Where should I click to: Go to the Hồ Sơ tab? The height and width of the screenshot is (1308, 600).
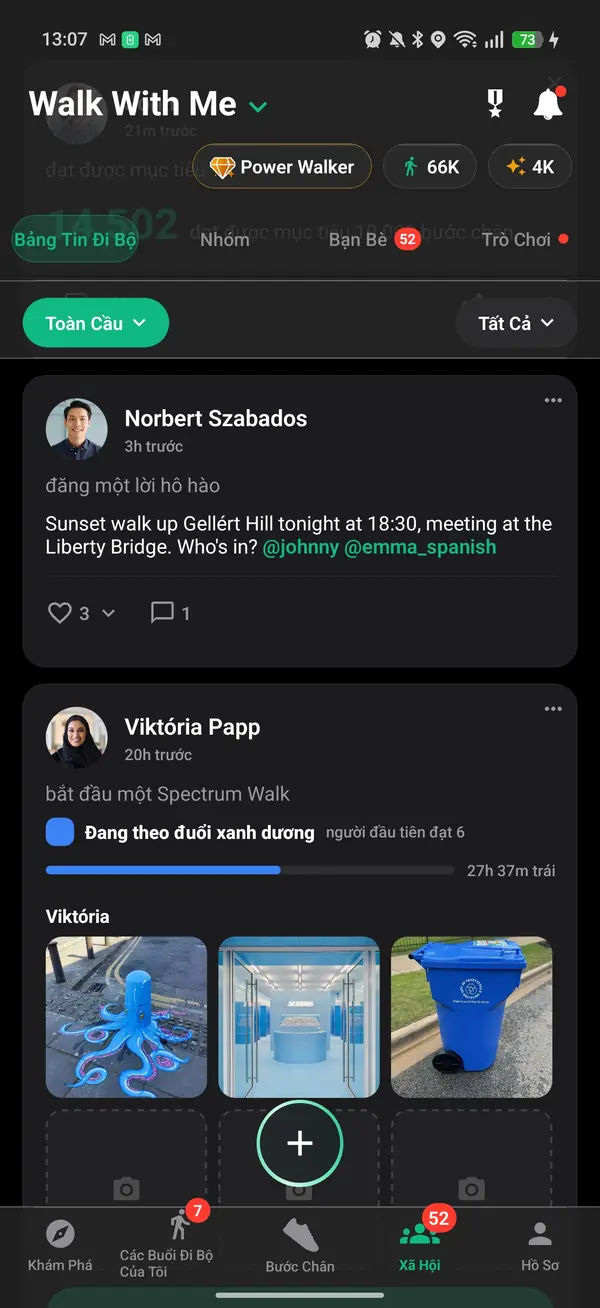pyautogui.click(x=540, y=1245)
